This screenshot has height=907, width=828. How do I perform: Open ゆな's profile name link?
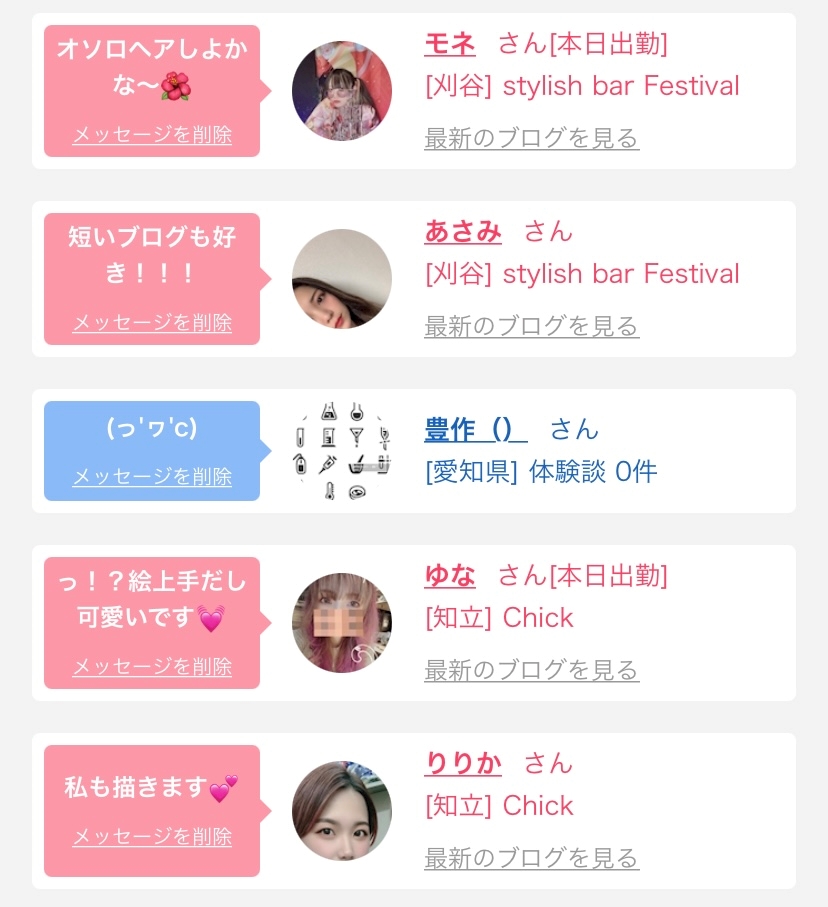(x=450, y=576)
